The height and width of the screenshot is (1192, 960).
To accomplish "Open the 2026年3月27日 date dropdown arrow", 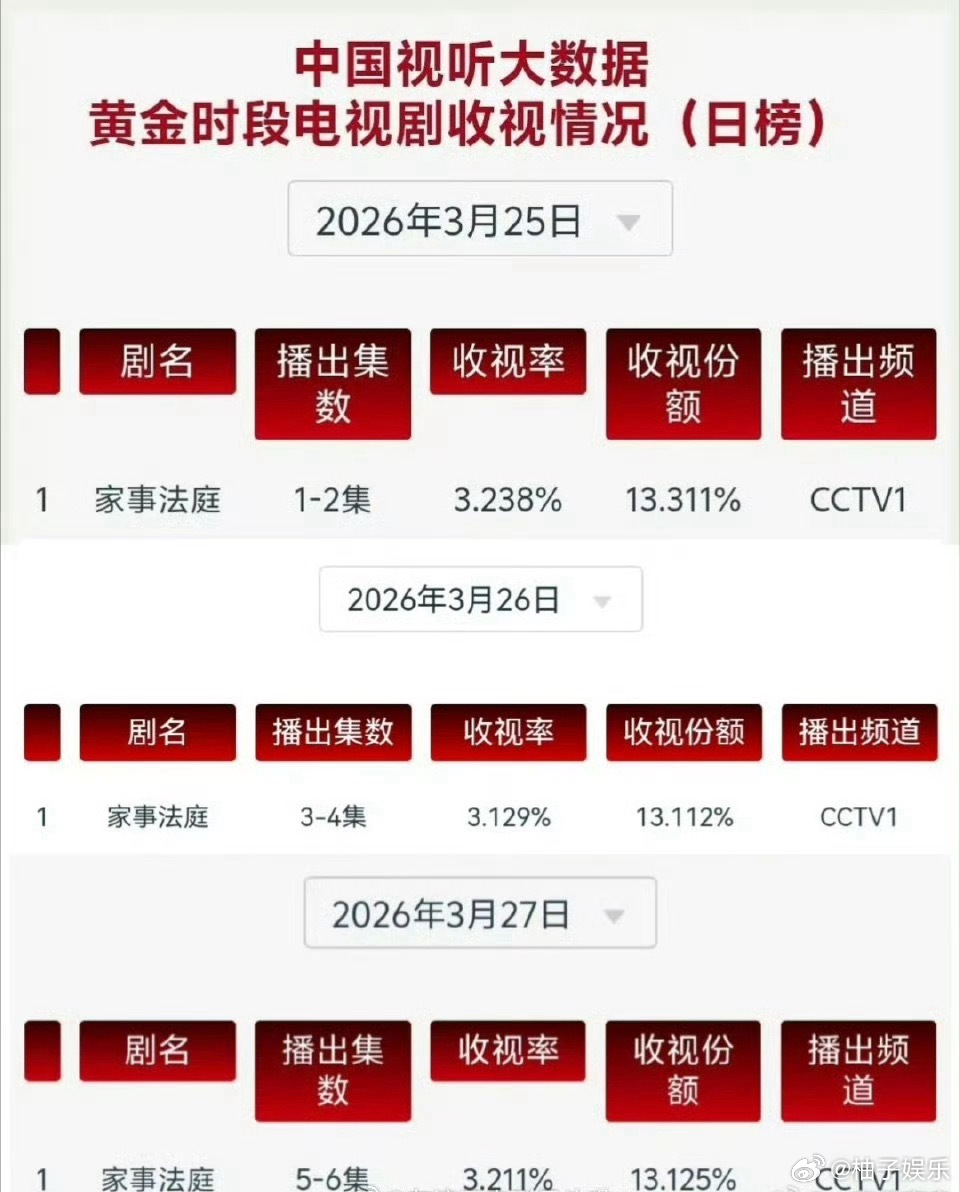I will pyautogui.click(x=617, y=912).
